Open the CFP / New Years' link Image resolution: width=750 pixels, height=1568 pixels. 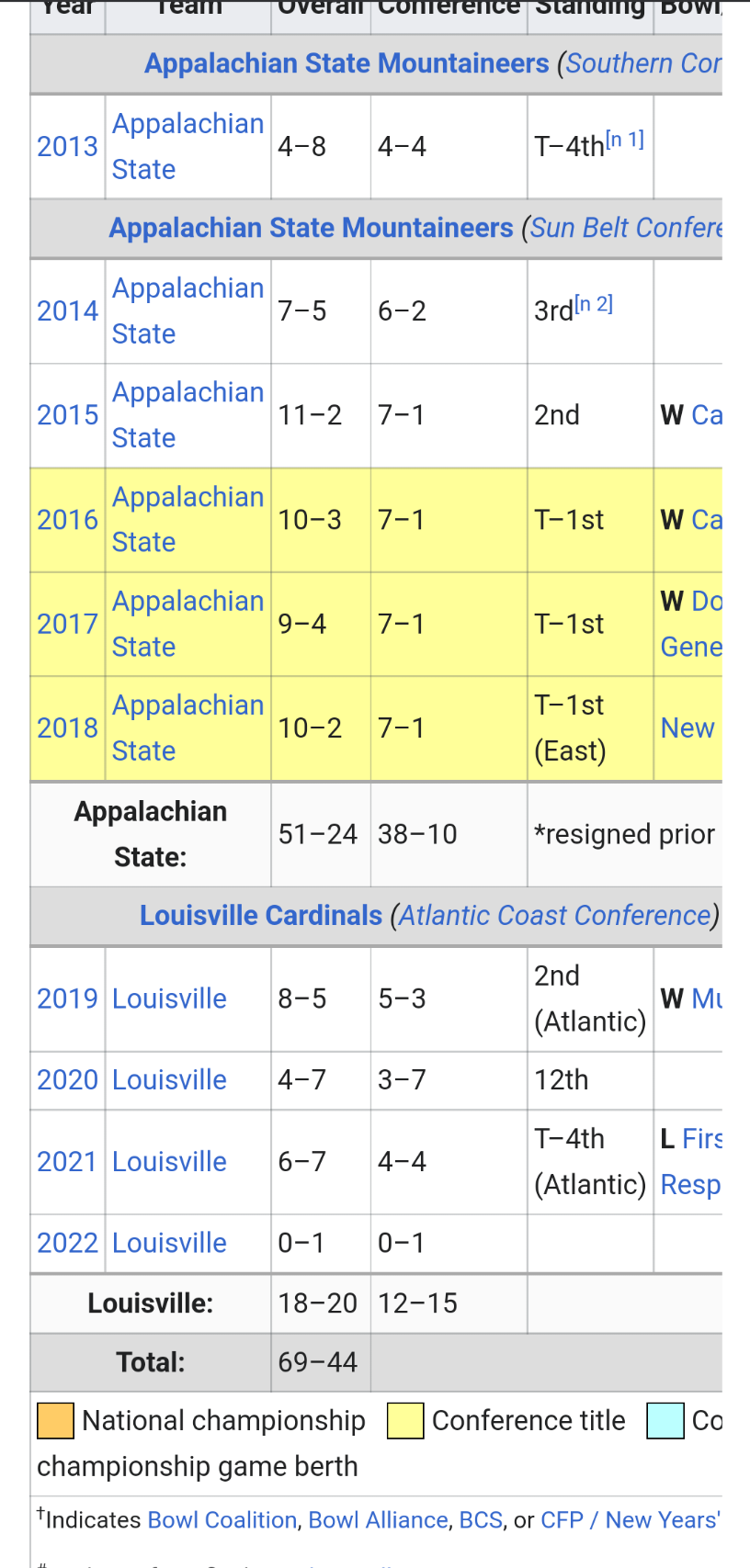[631, 1520]
